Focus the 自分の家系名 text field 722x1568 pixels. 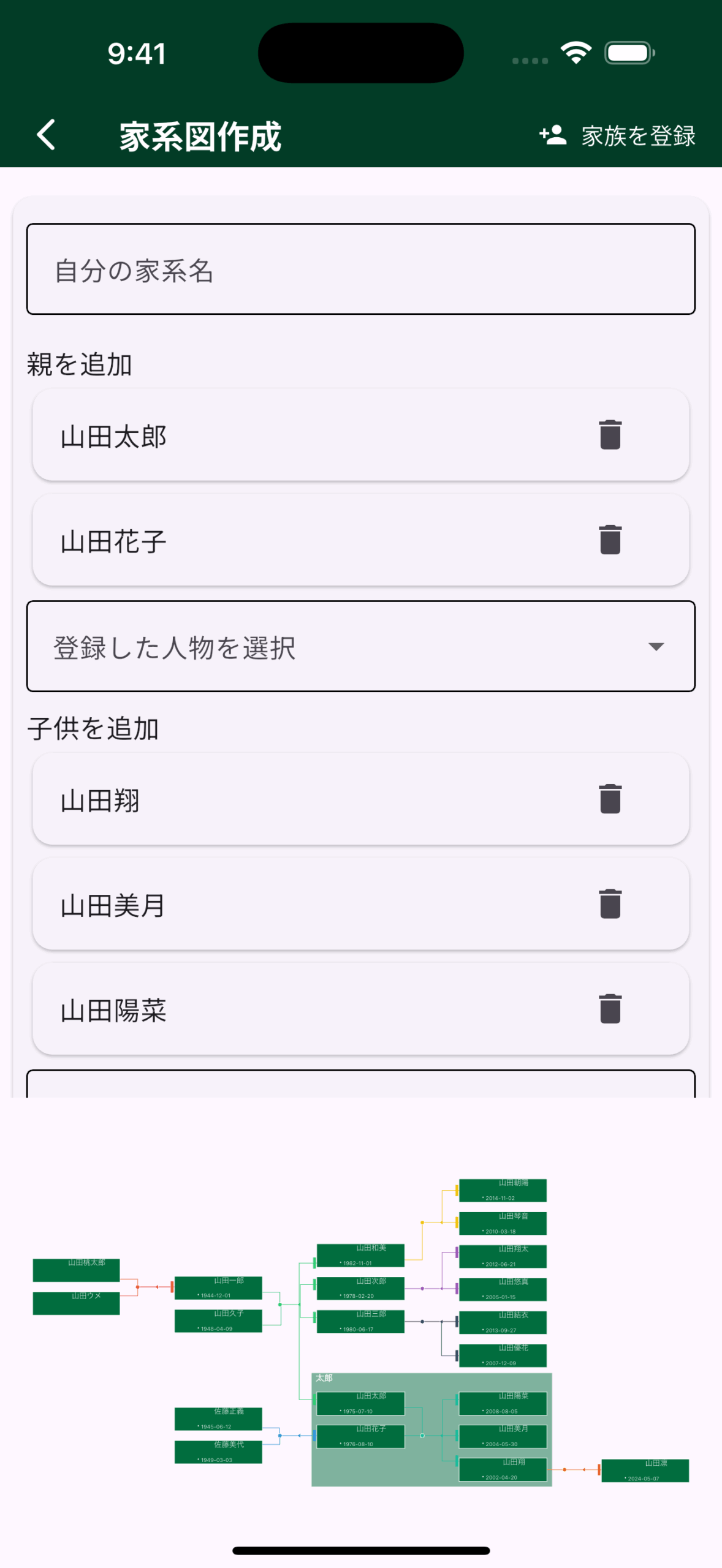tap(360, 269)
